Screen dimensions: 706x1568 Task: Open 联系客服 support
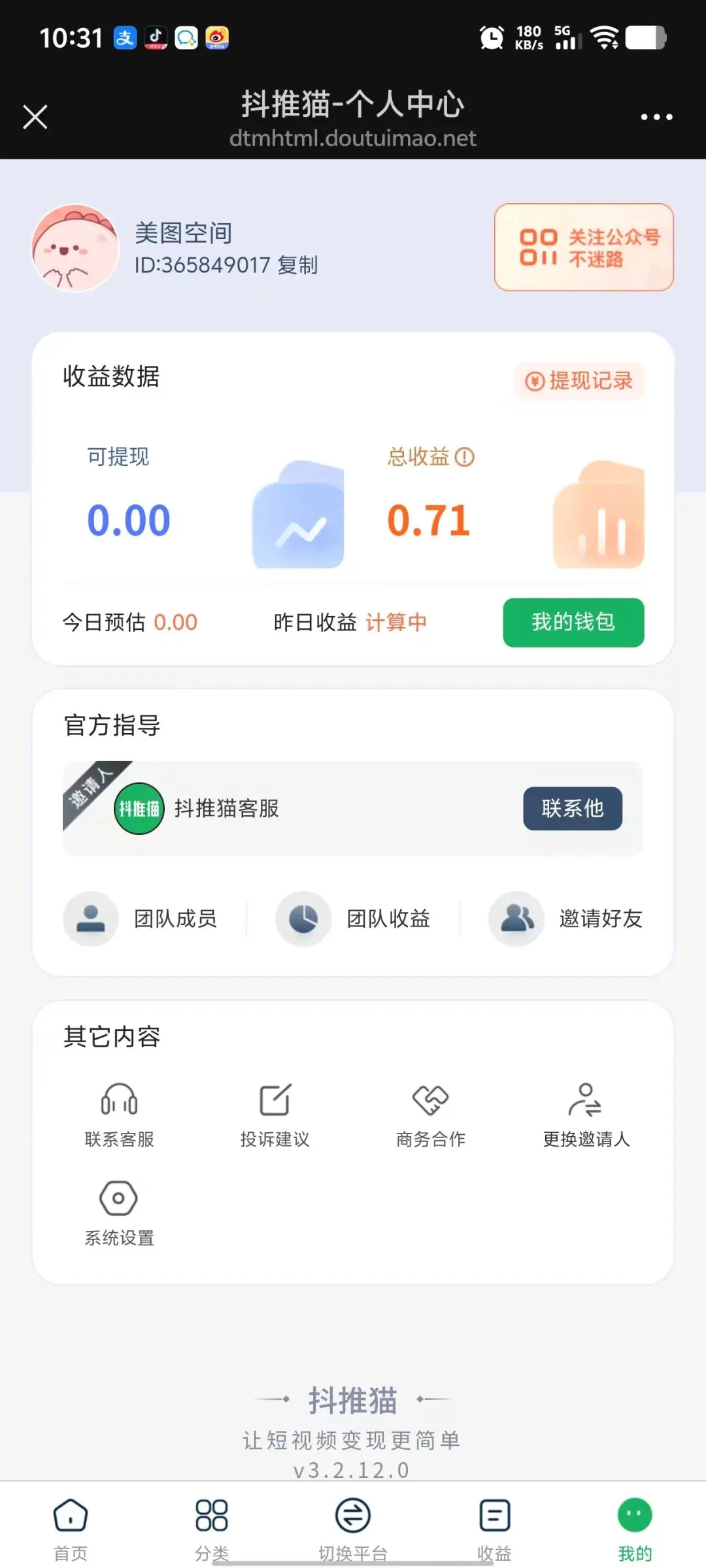(119, 1115)
